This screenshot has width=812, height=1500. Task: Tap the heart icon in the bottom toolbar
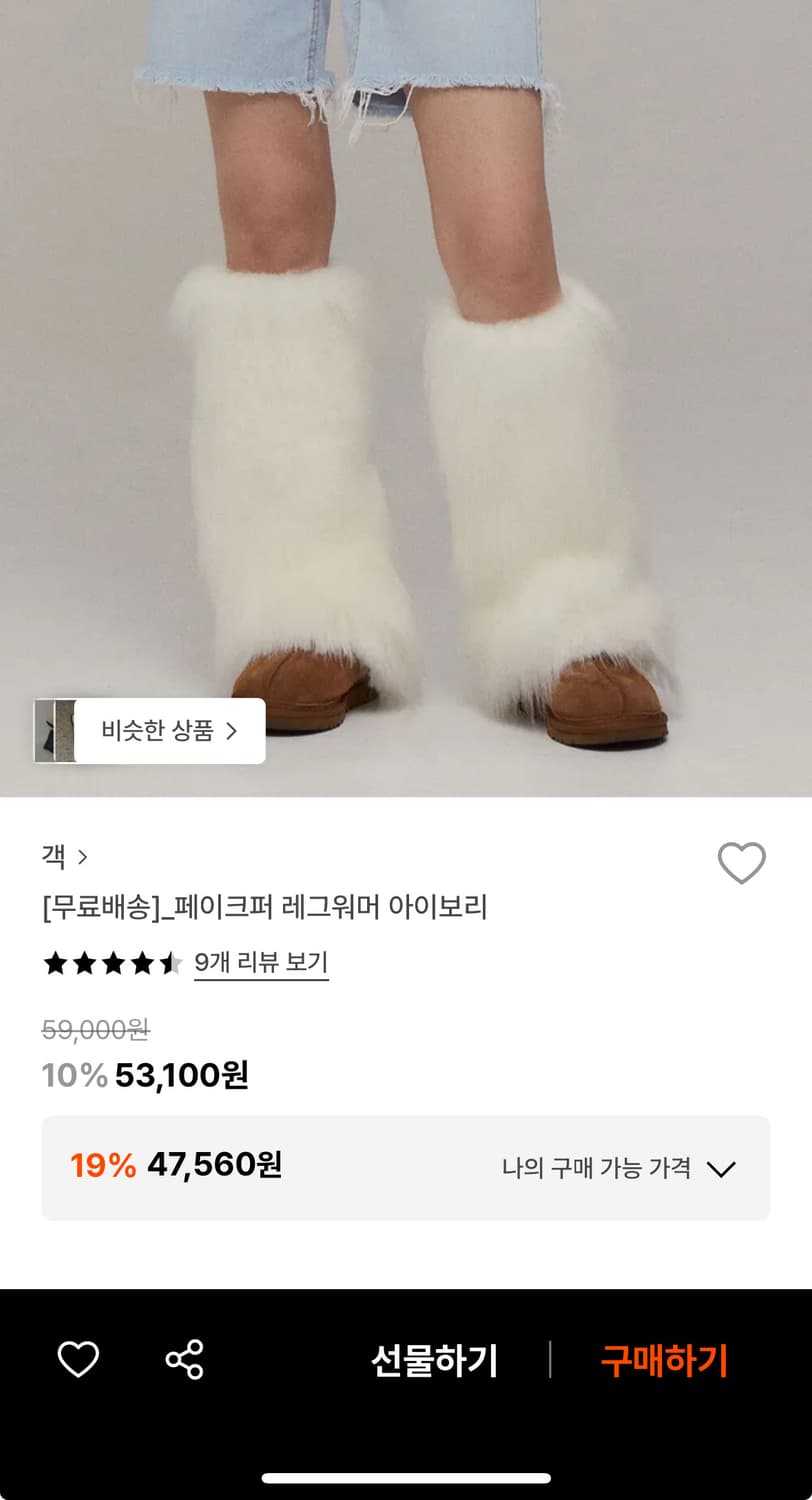78,1358
